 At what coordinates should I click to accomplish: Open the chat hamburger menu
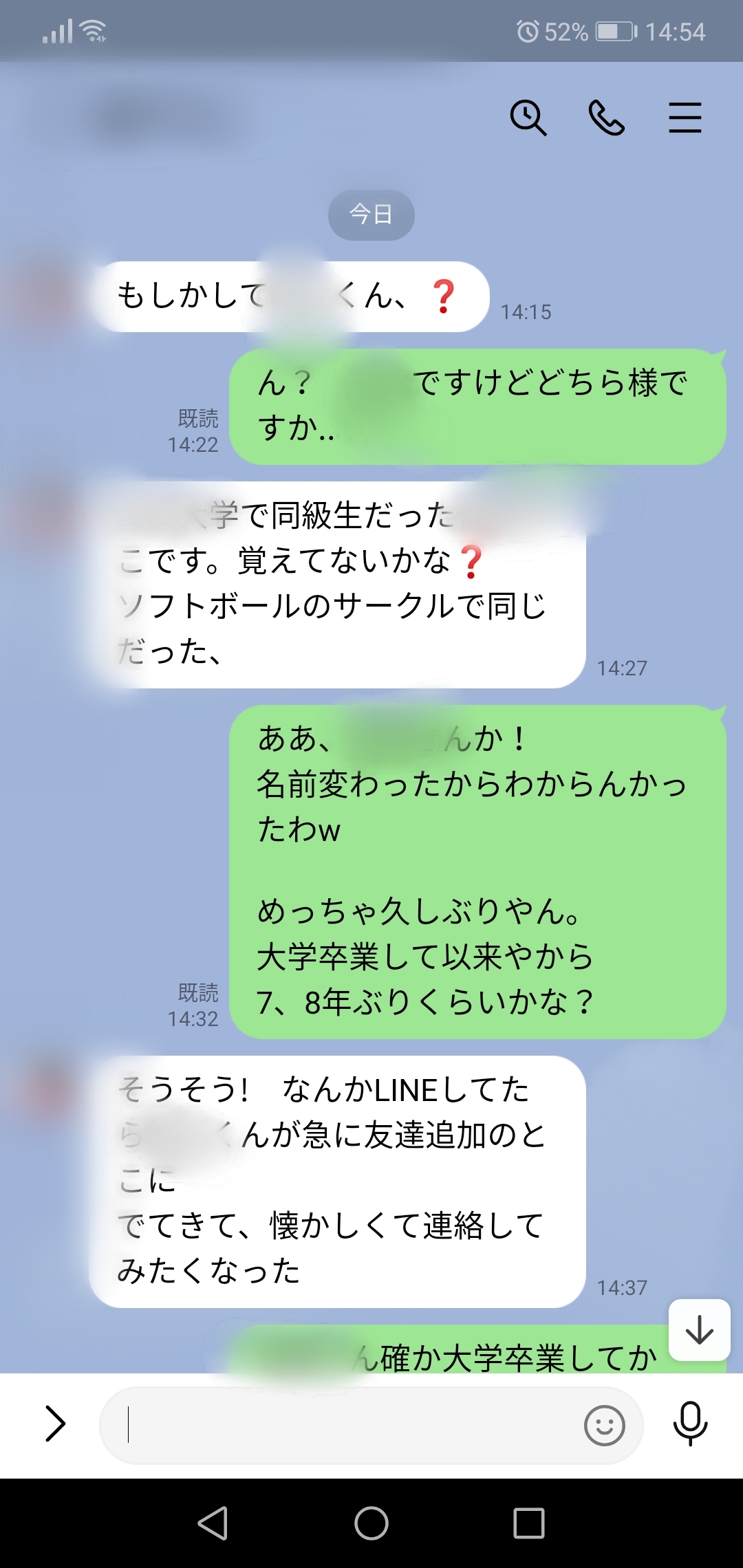(x=685, y=118)
